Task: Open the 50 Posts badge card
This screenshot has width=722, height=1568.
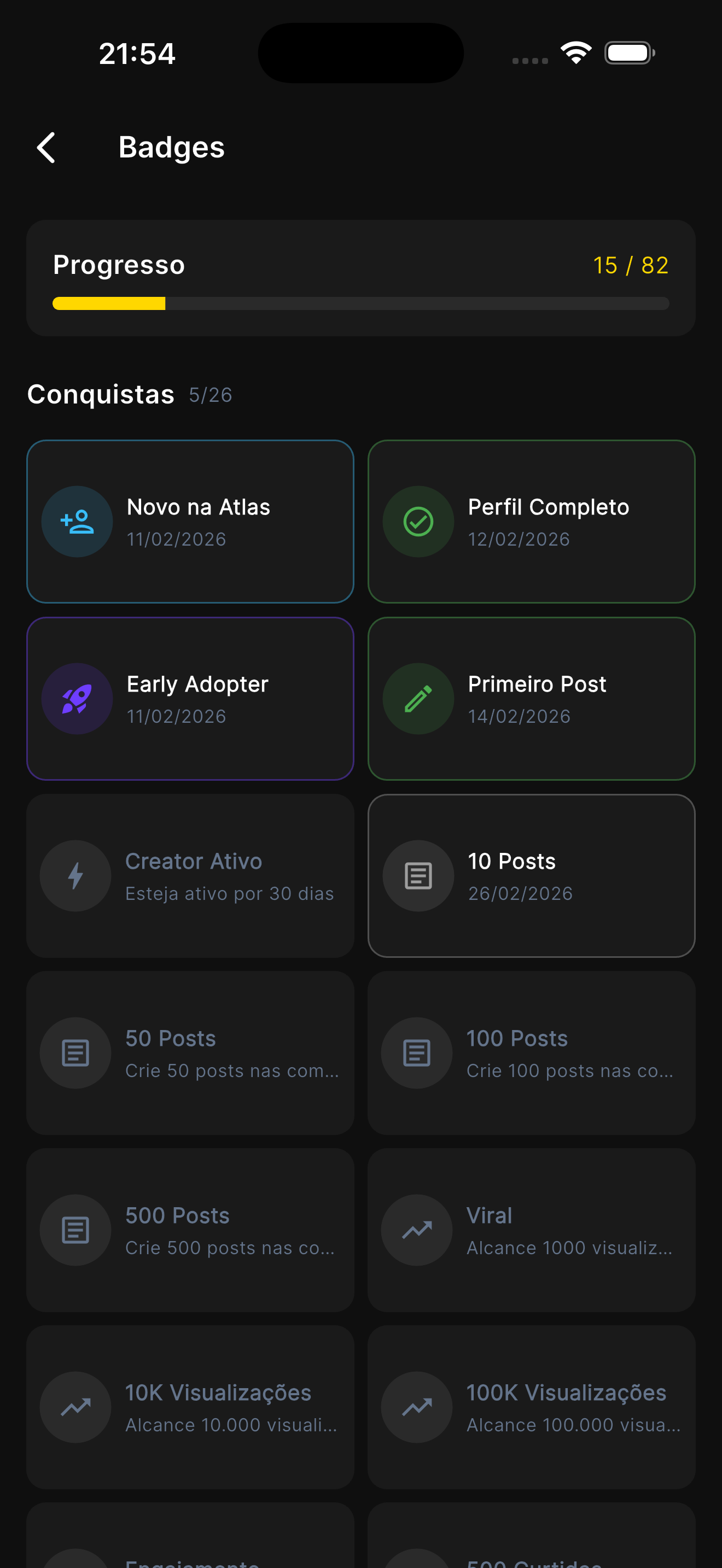Action: pyautogui.click(x=190, y=1053)
